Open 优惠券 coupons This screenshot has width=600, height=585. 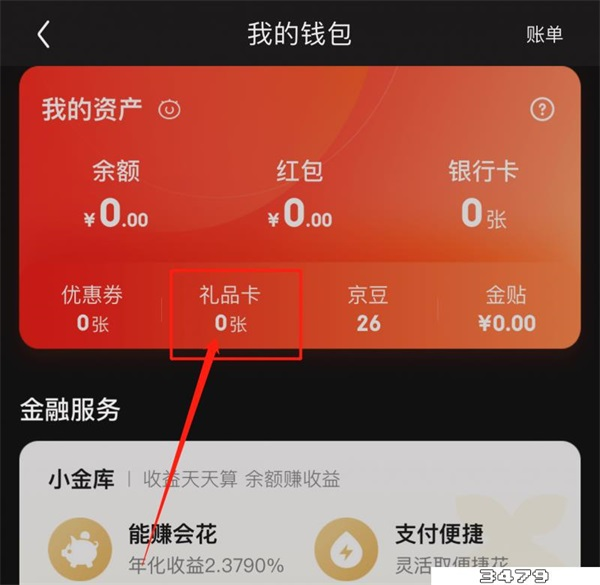click(x=92, y=308)
